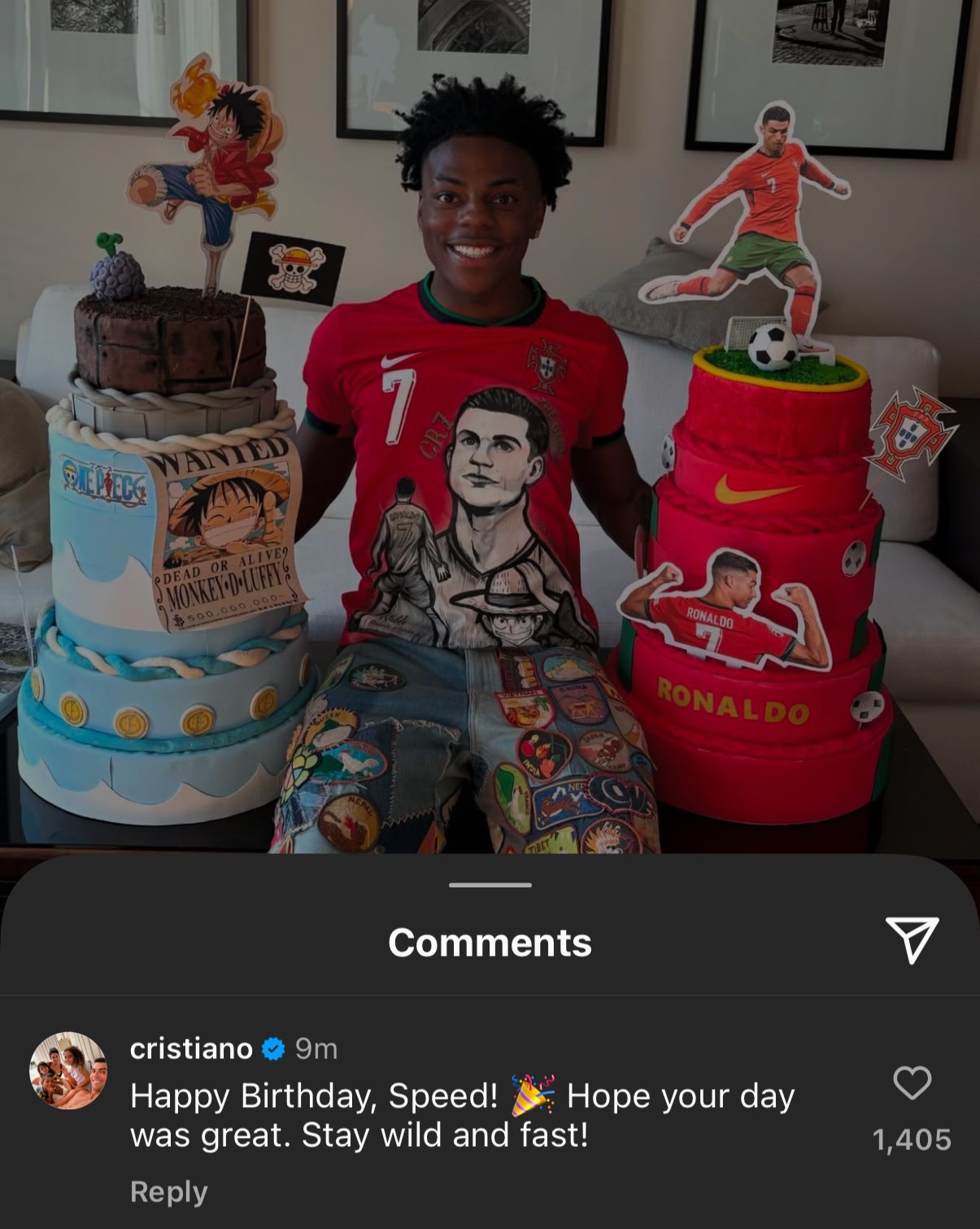
Task: Tap the Comments sheet drag handle
Action: click(x=490, y=885)
